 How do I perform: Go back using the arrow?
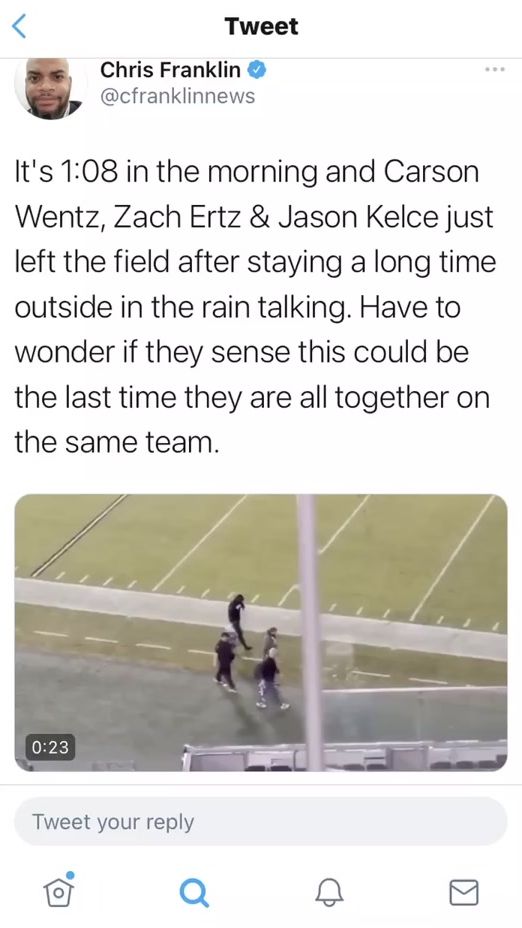tap(20, 27)
